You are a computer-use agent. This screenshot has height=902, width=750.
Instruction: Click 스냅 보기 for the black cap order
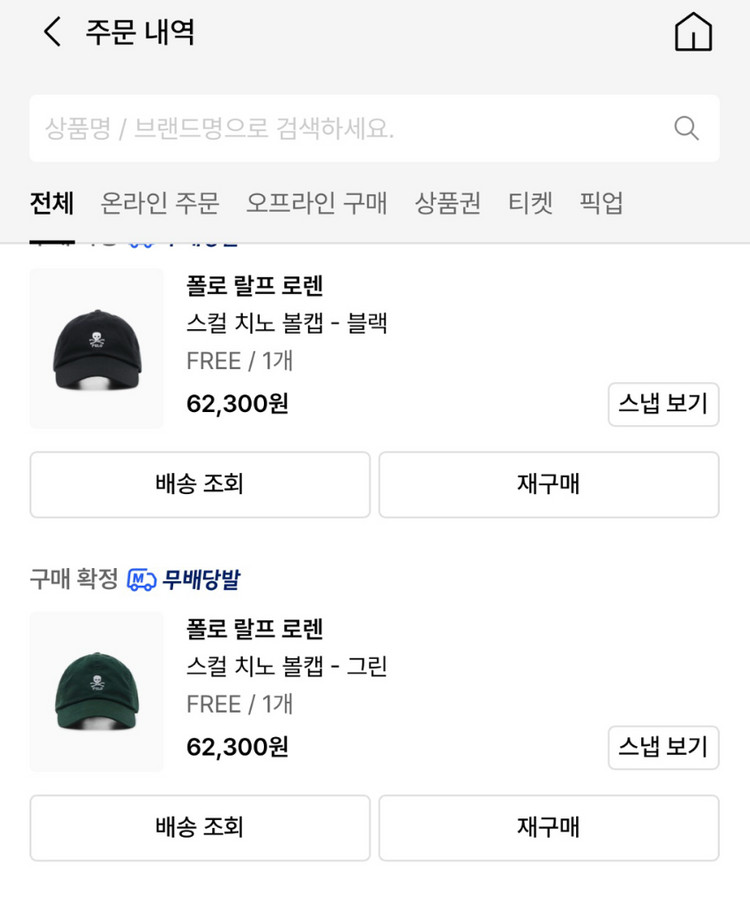pyautogui.click(x=664, y=404)
